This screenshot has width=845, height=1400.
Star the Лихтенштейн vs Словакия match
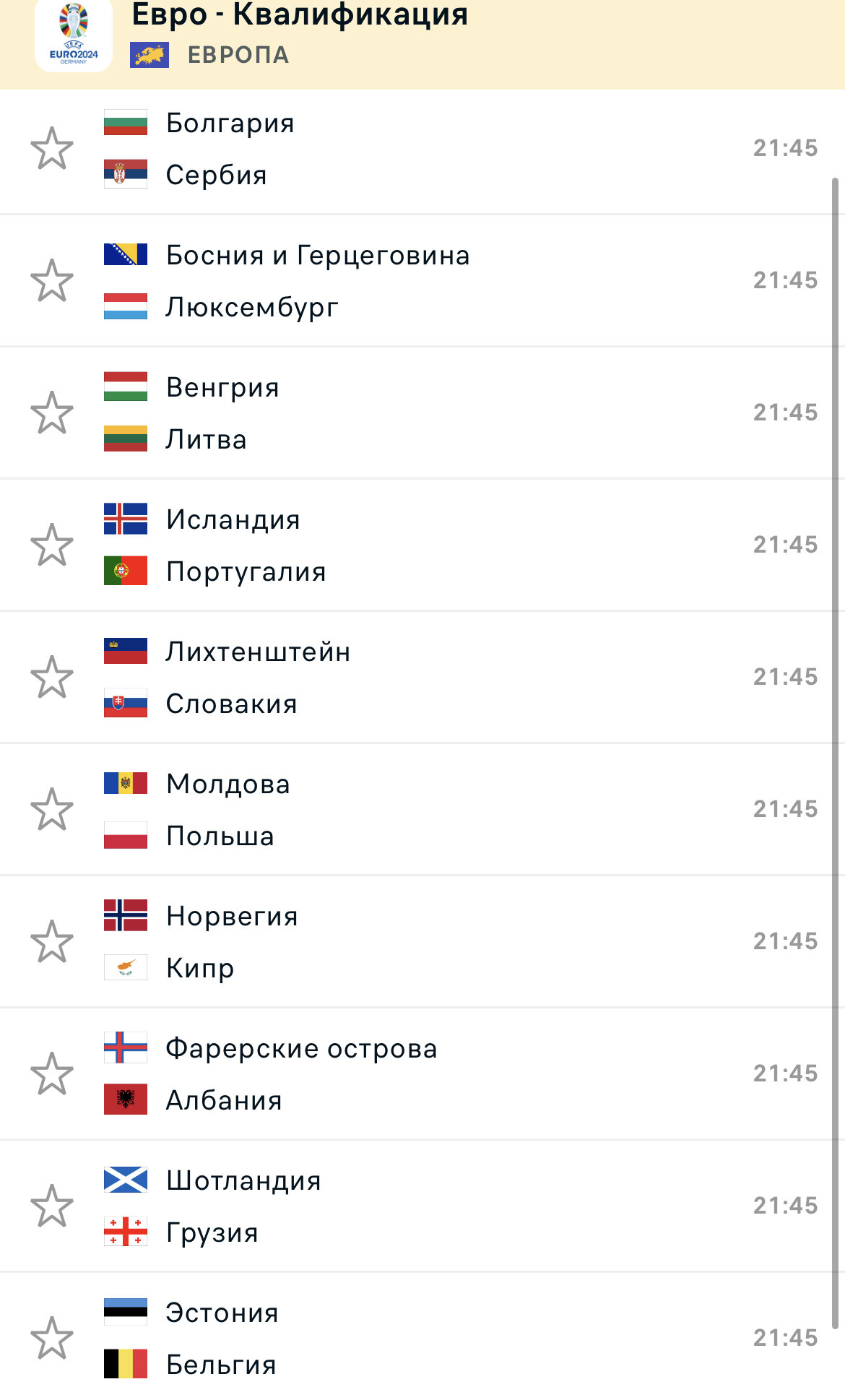tap(52, 678)
